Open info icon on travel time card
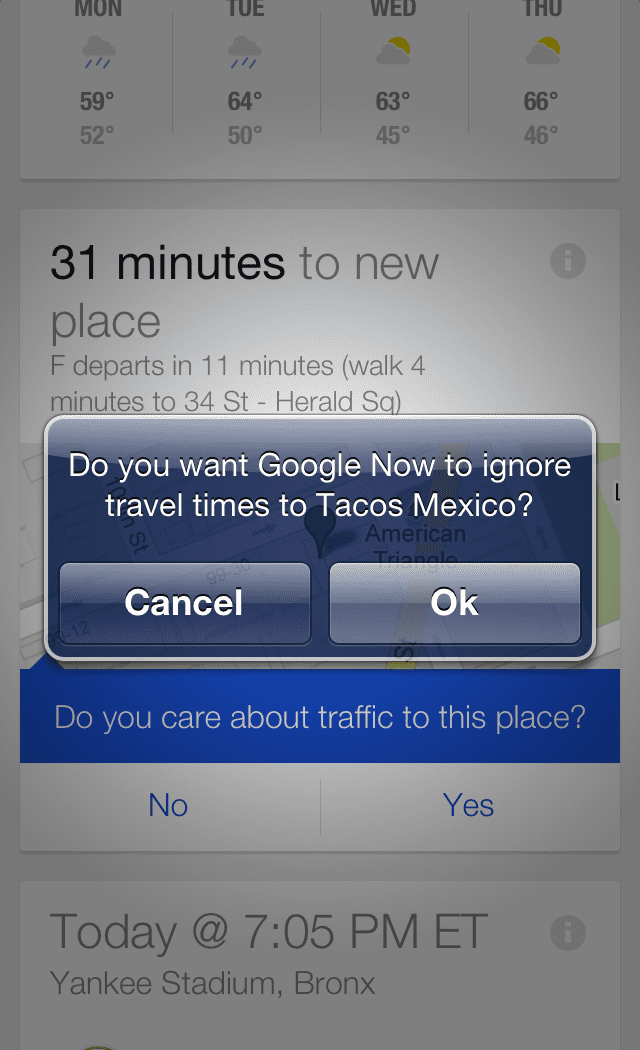 pyautogui.click(x=567, y=262)
